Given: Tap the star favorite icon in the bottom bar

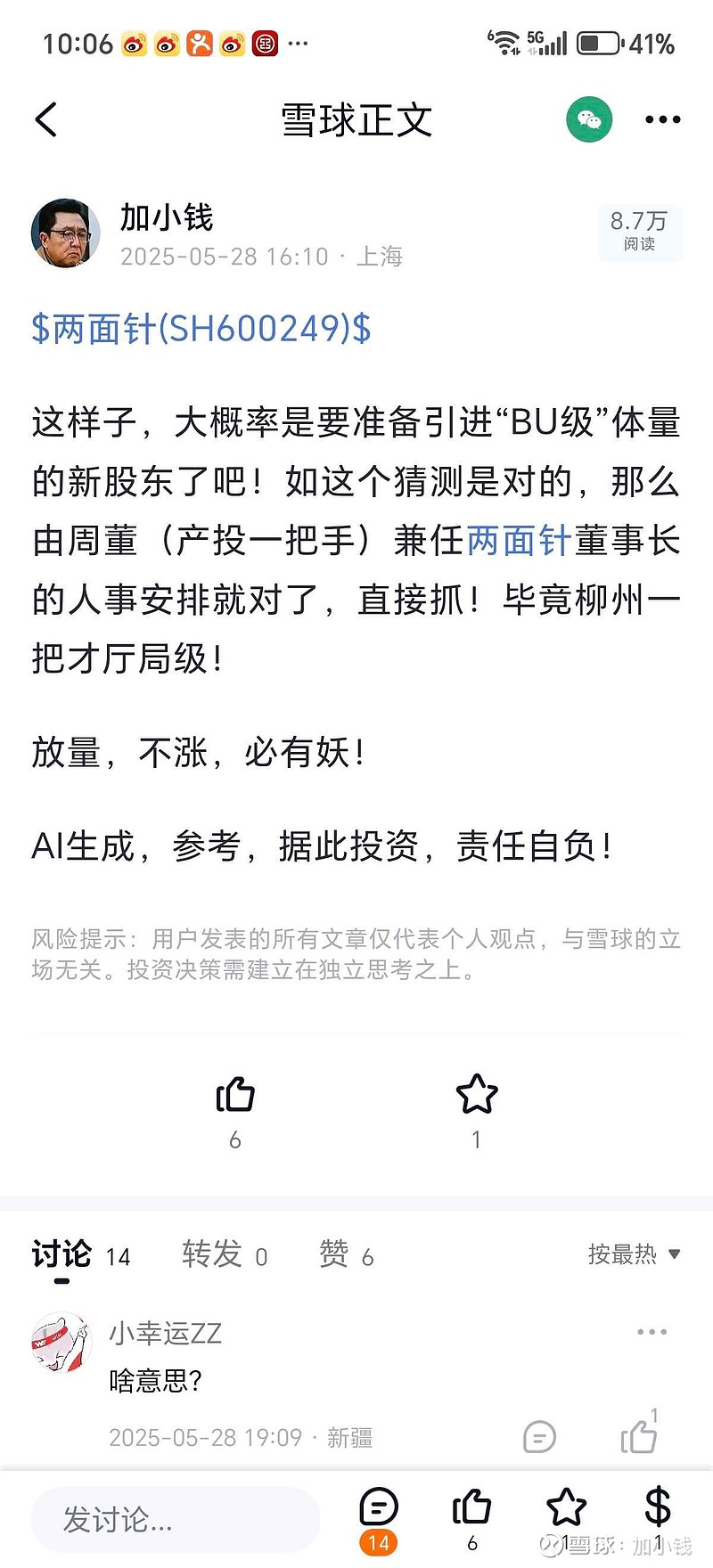Looking at the screenshot, I should tap(567, 1510).
